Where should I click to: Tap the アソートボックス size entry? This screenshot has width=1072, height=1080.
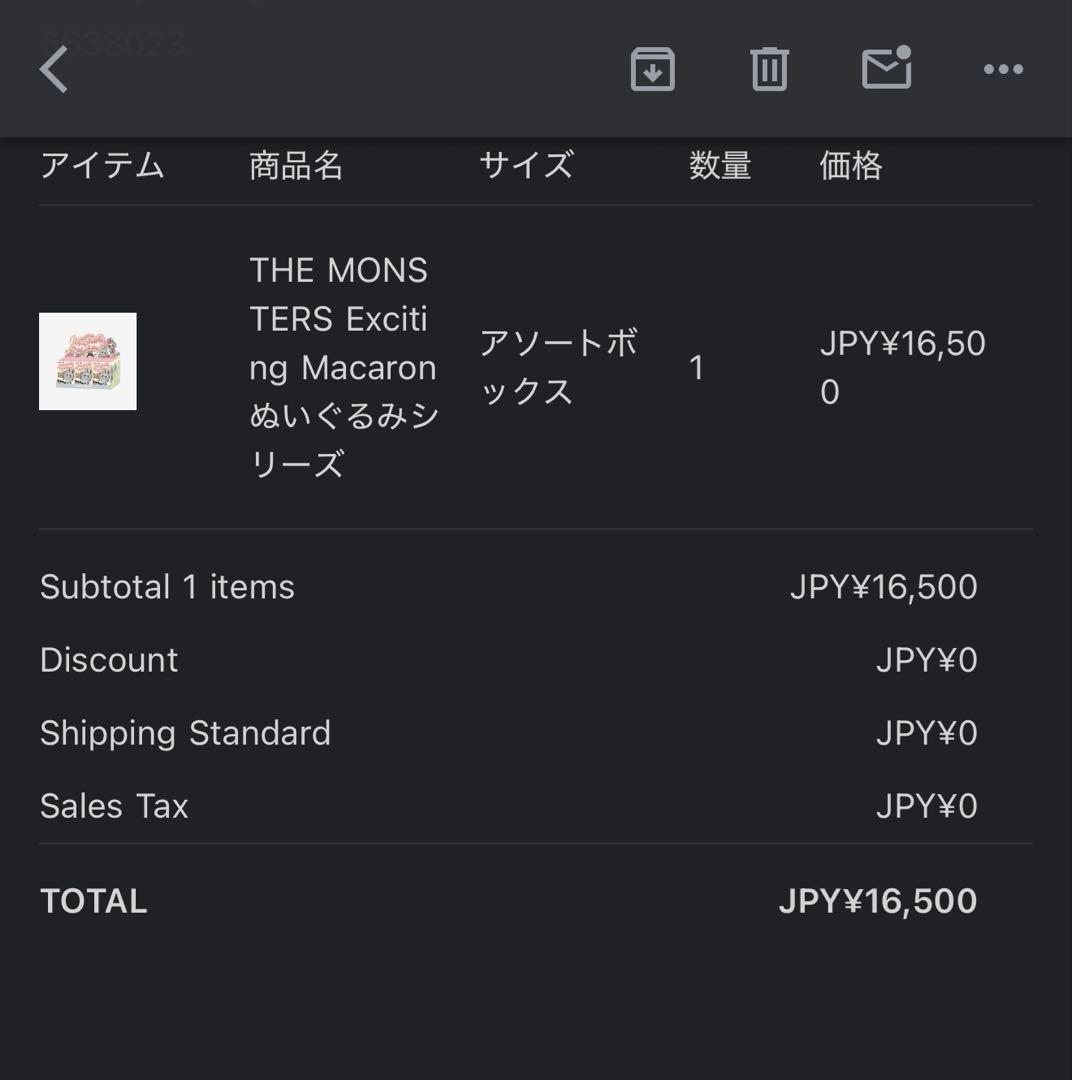coord(560,367)
